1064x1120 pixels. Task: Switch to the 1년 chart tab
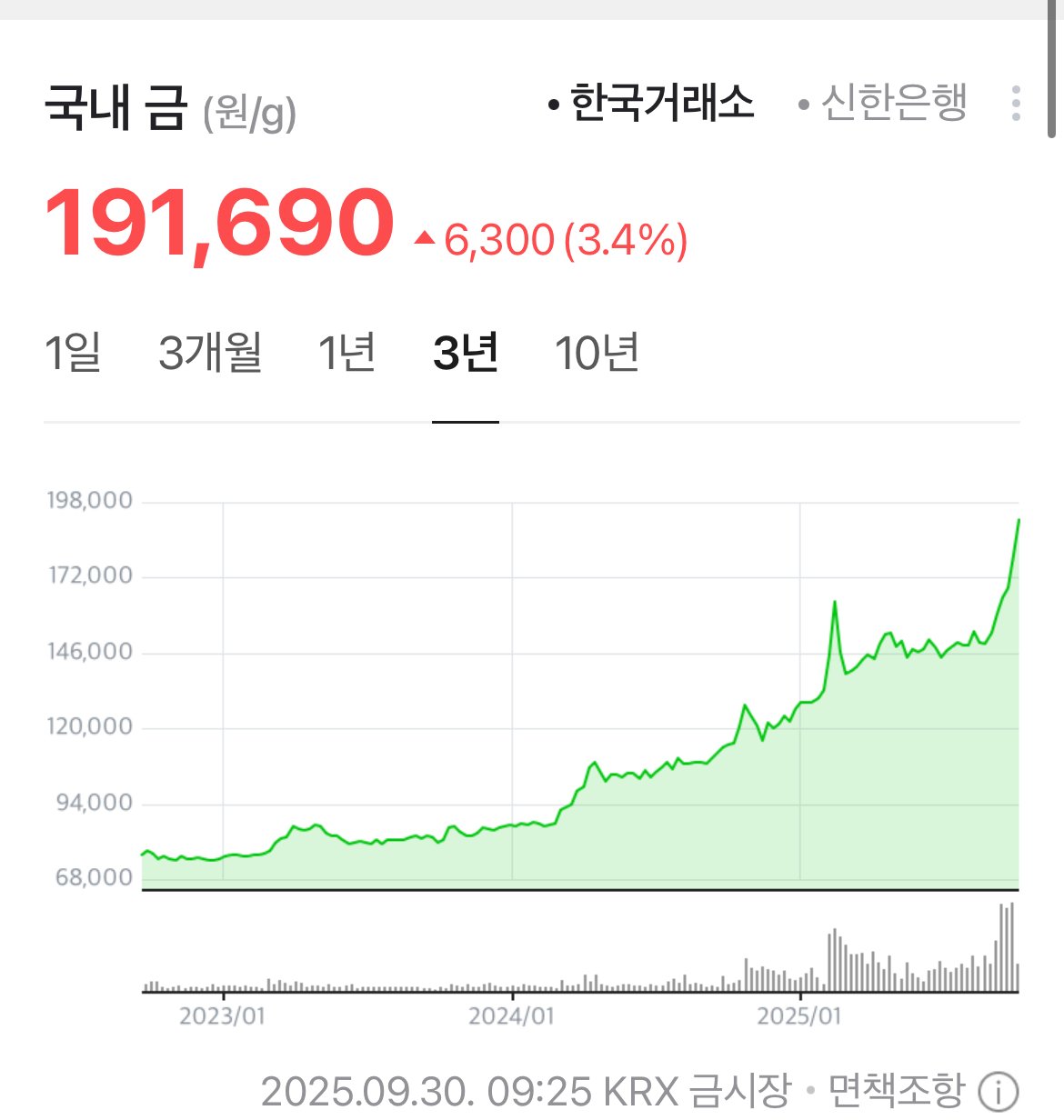(346, 353)
